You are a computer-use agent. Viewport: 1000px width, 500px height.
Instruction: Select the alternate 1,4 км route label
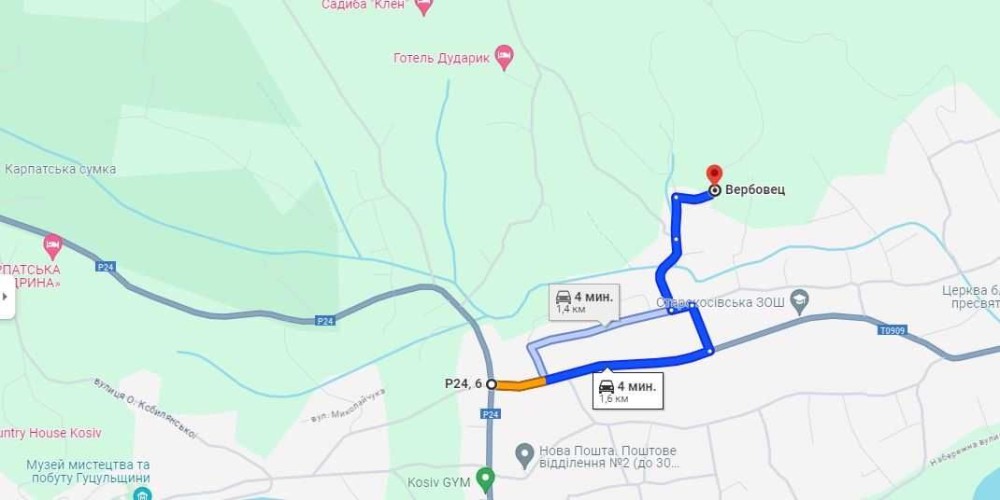tap(584, 302)
